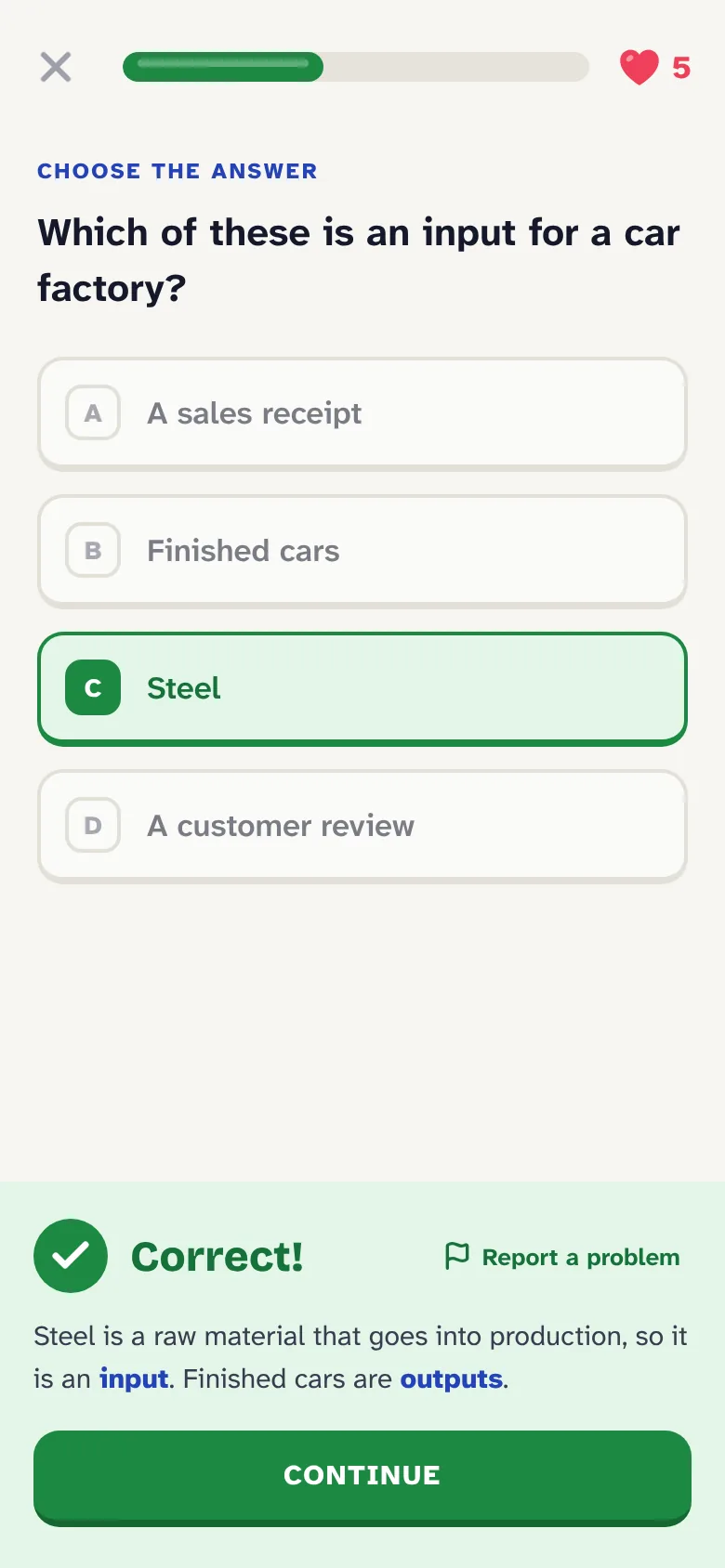Tap answer C, Steel
Viewport: 725px width, 1568px height.
[362, 688]
